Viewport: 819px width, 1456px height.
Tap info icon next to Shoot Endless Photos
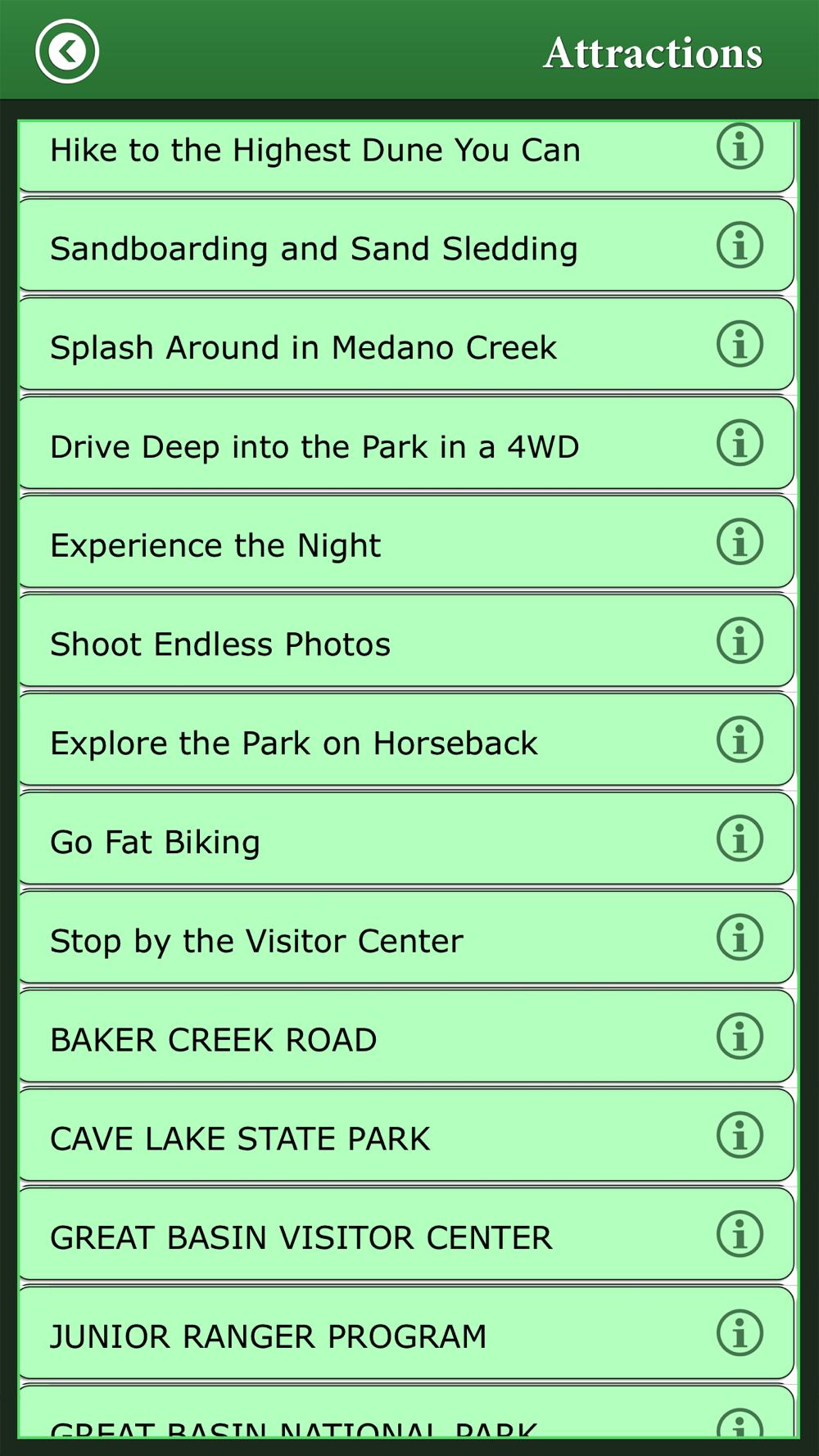point(740,640)
